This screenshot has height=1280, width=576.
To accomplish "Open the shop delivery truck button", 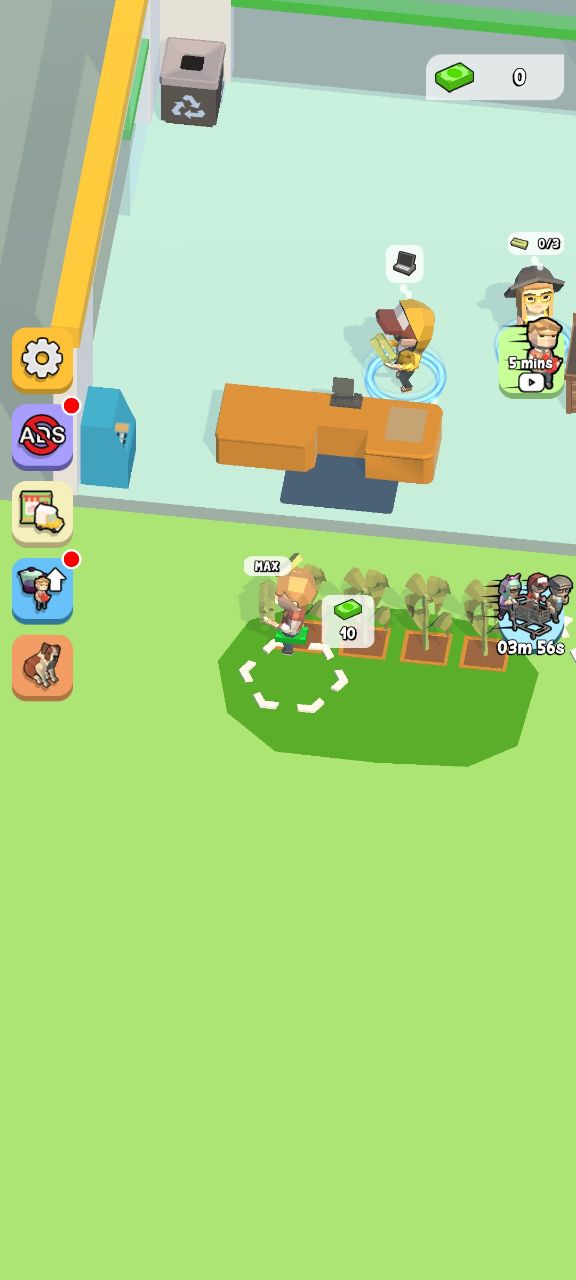I will click(42, 512).
